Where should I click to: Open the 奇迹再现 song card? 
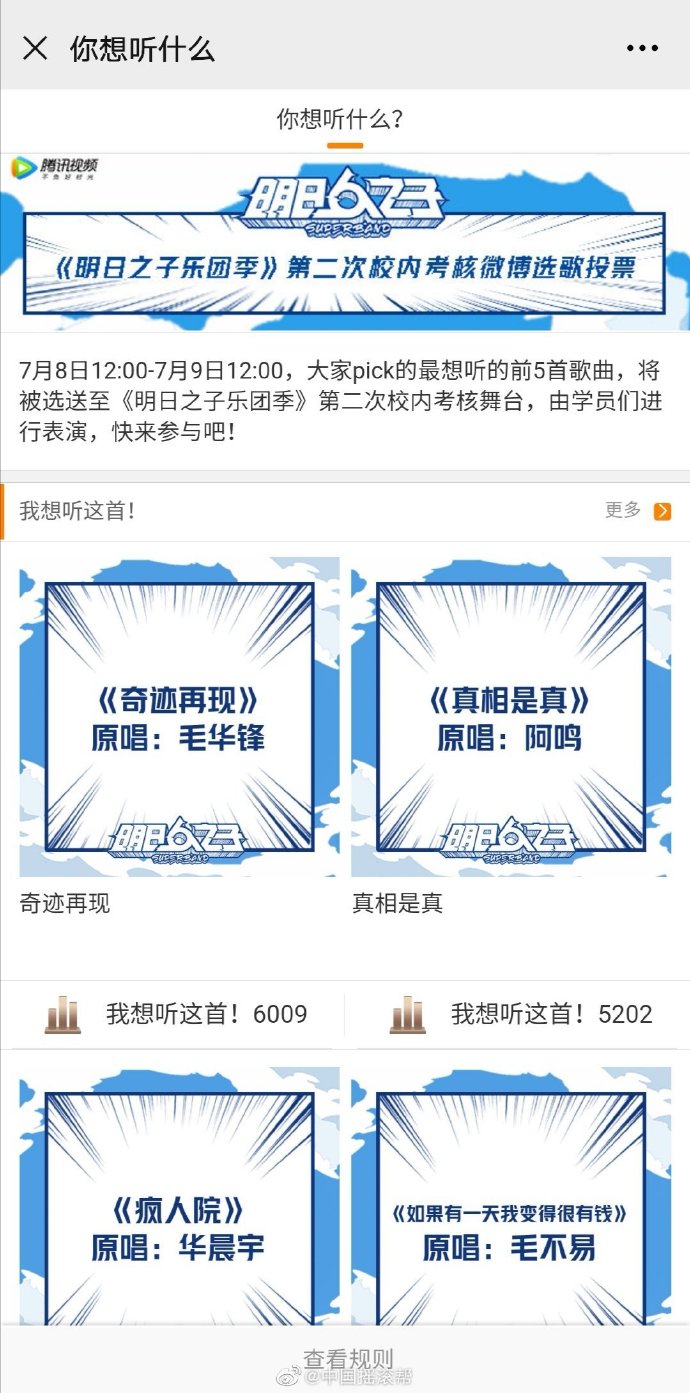180,717
